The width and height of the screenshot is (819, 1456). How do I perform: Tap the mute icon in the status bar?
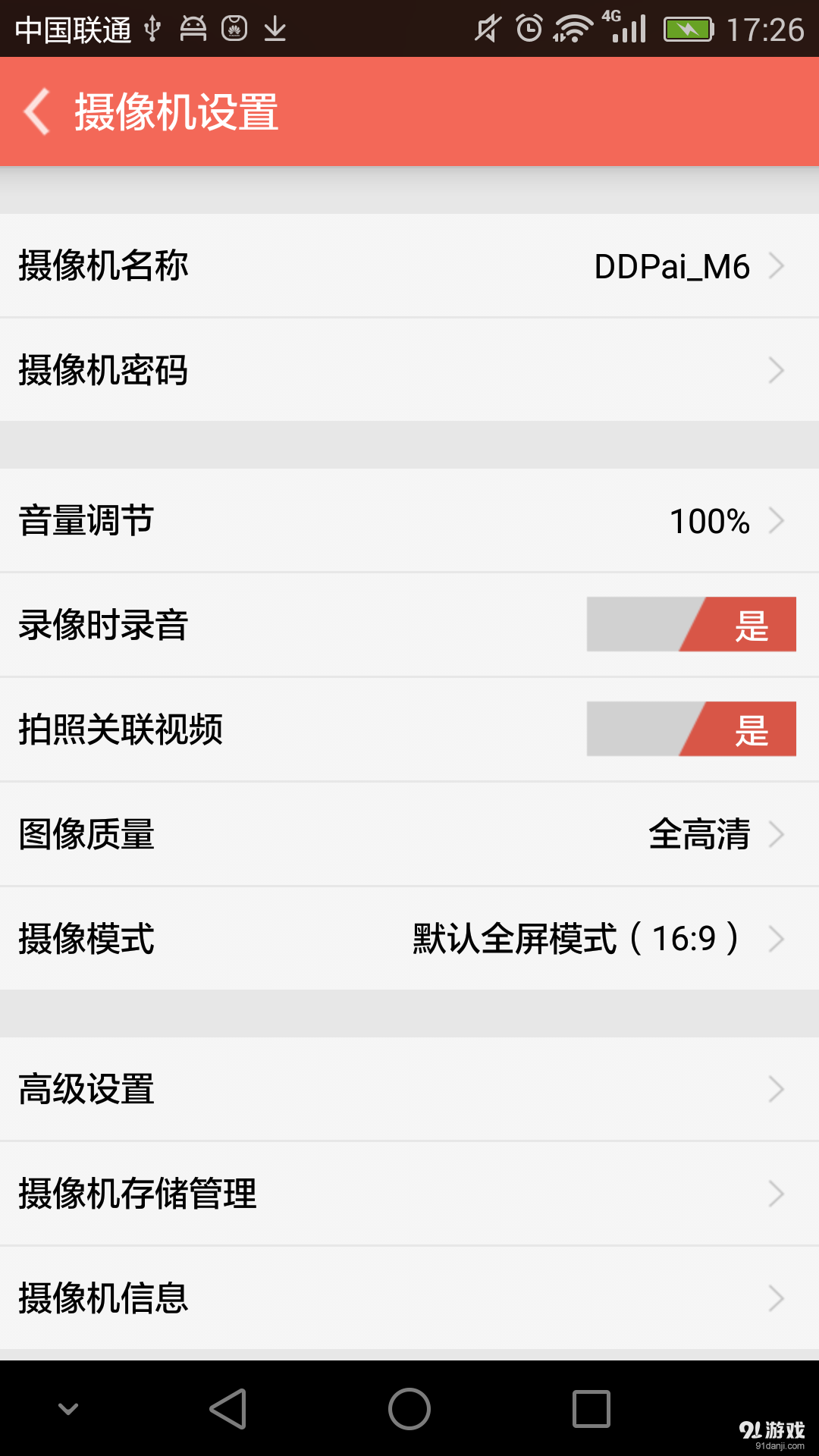point(485,29)
